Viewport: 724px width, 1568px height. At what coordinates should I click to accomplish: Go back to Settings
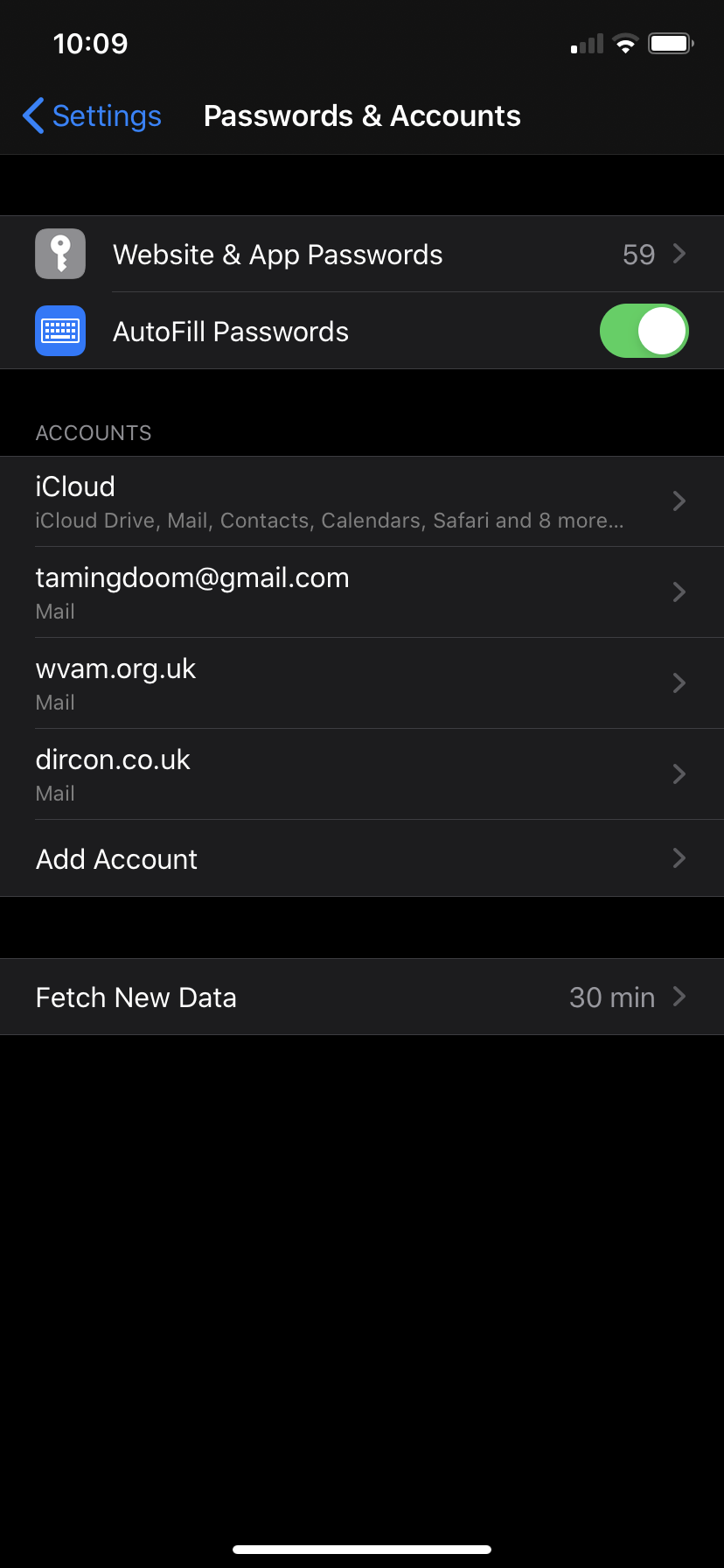pyautogui.click(x=93, y=115)
